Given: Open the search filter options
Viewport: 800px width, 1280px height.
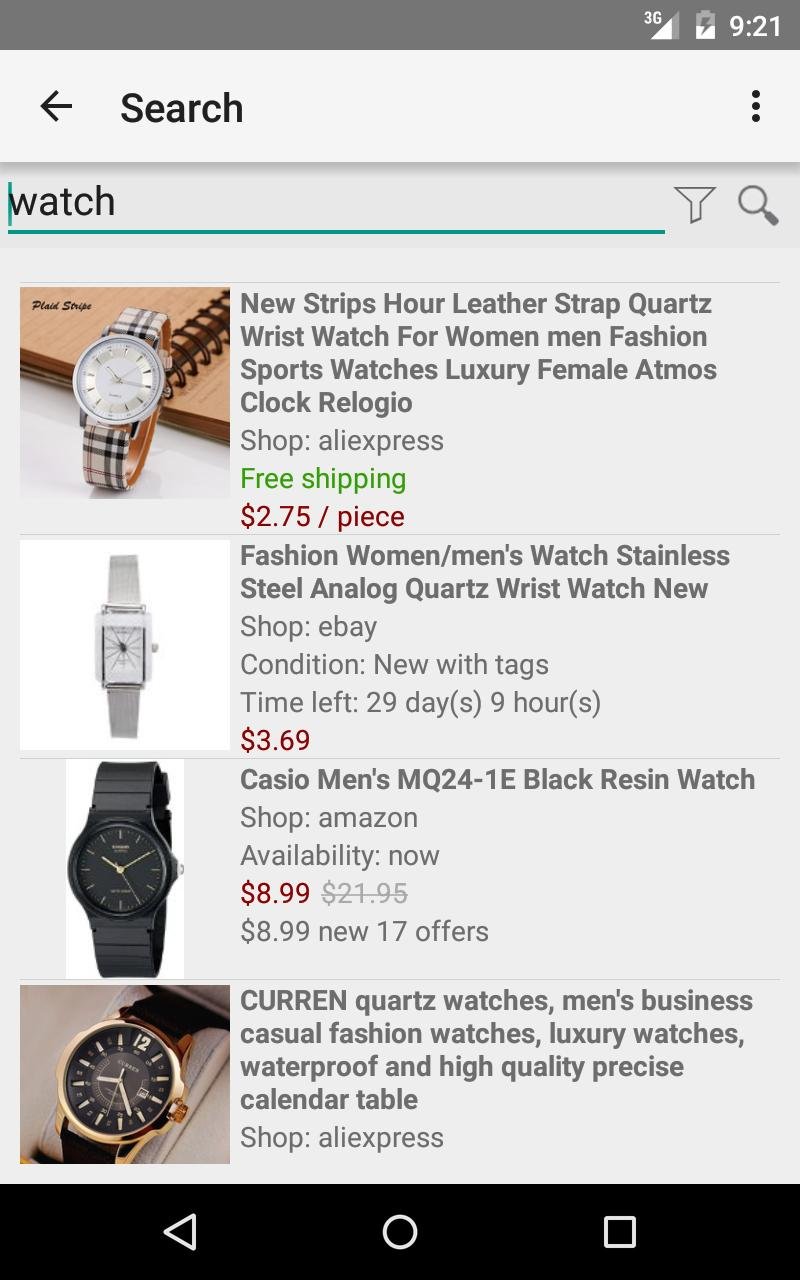Looking at the screenshot, I should (694, 204).
